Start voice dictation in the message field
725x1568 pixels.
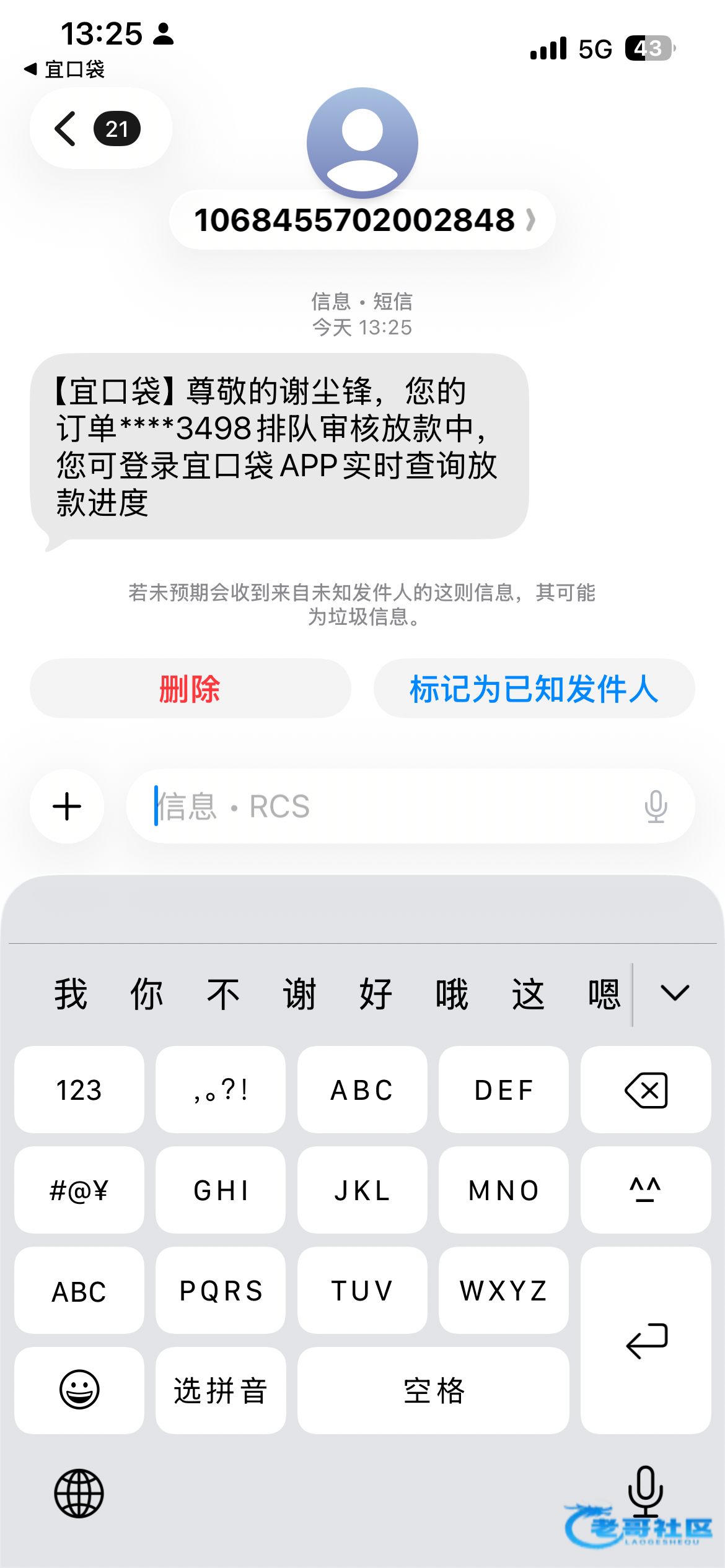coord(656,806)
